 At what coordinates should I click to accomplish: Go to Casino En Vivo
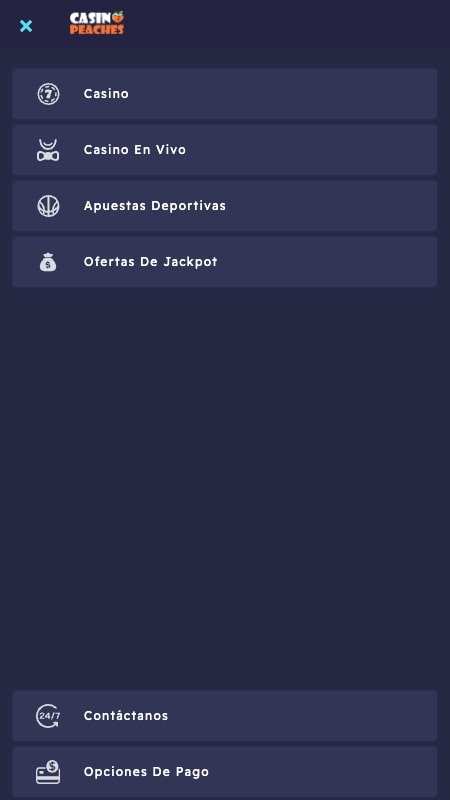pos(224,149)
